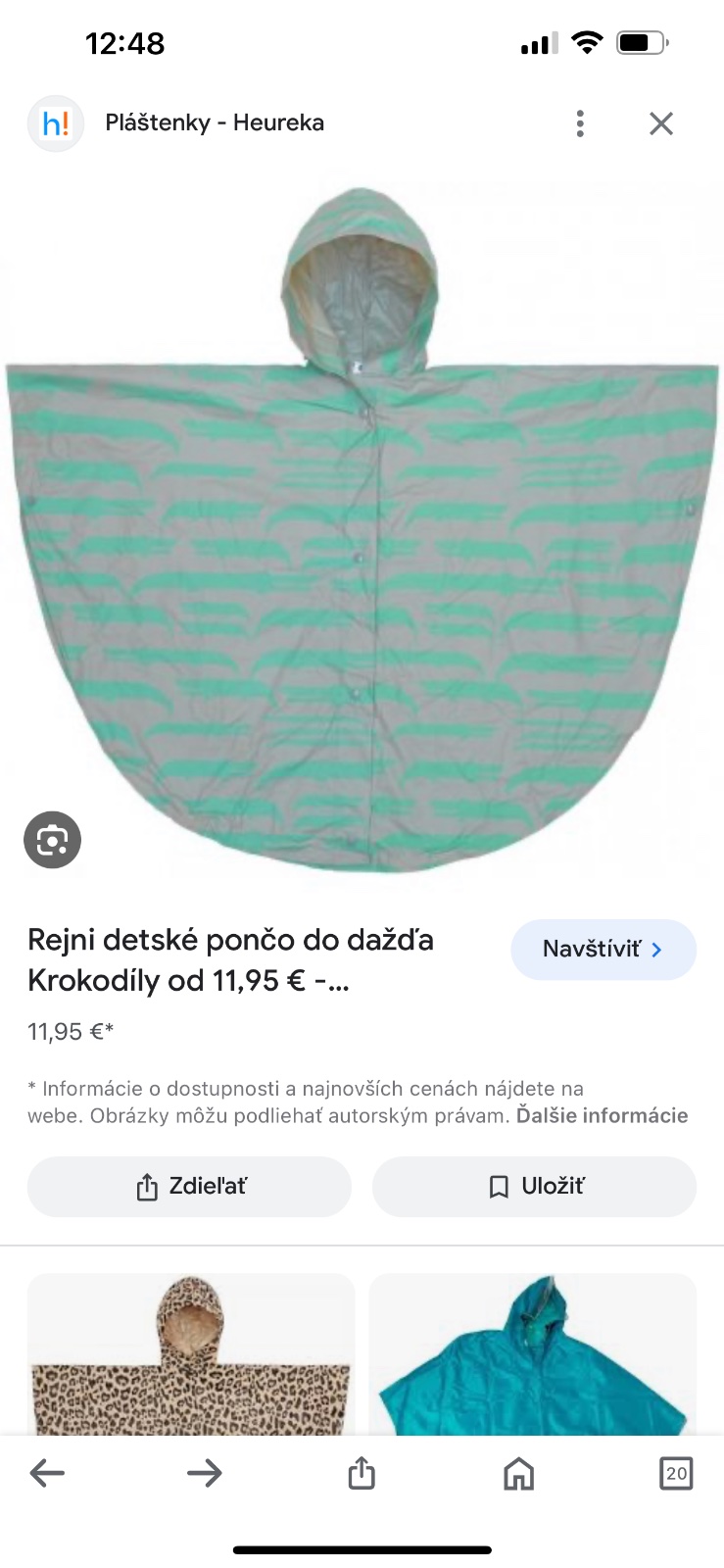
Task: Show the 20 open tabs
Action: [x=676, y=1473]
